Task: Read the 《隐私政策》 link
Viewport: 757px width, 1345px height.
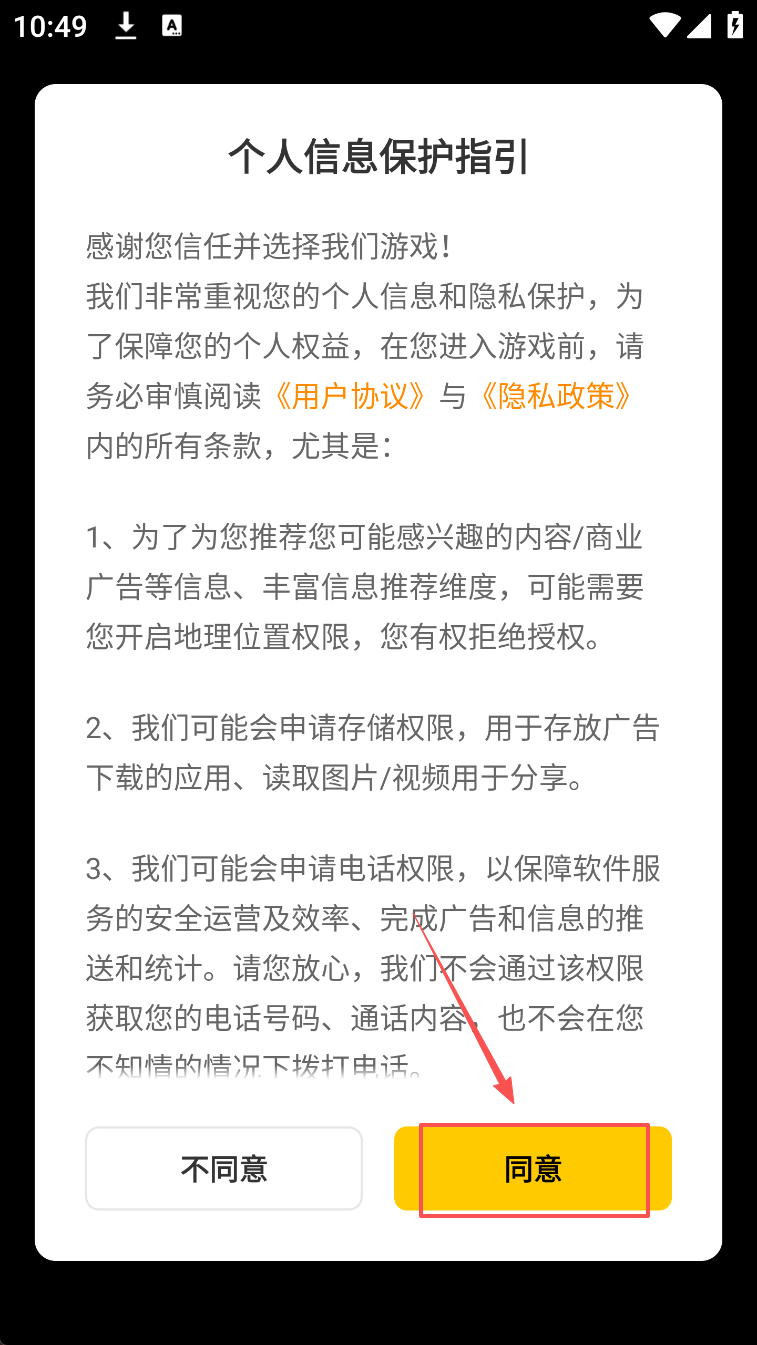Action: (x=556, y=396)
